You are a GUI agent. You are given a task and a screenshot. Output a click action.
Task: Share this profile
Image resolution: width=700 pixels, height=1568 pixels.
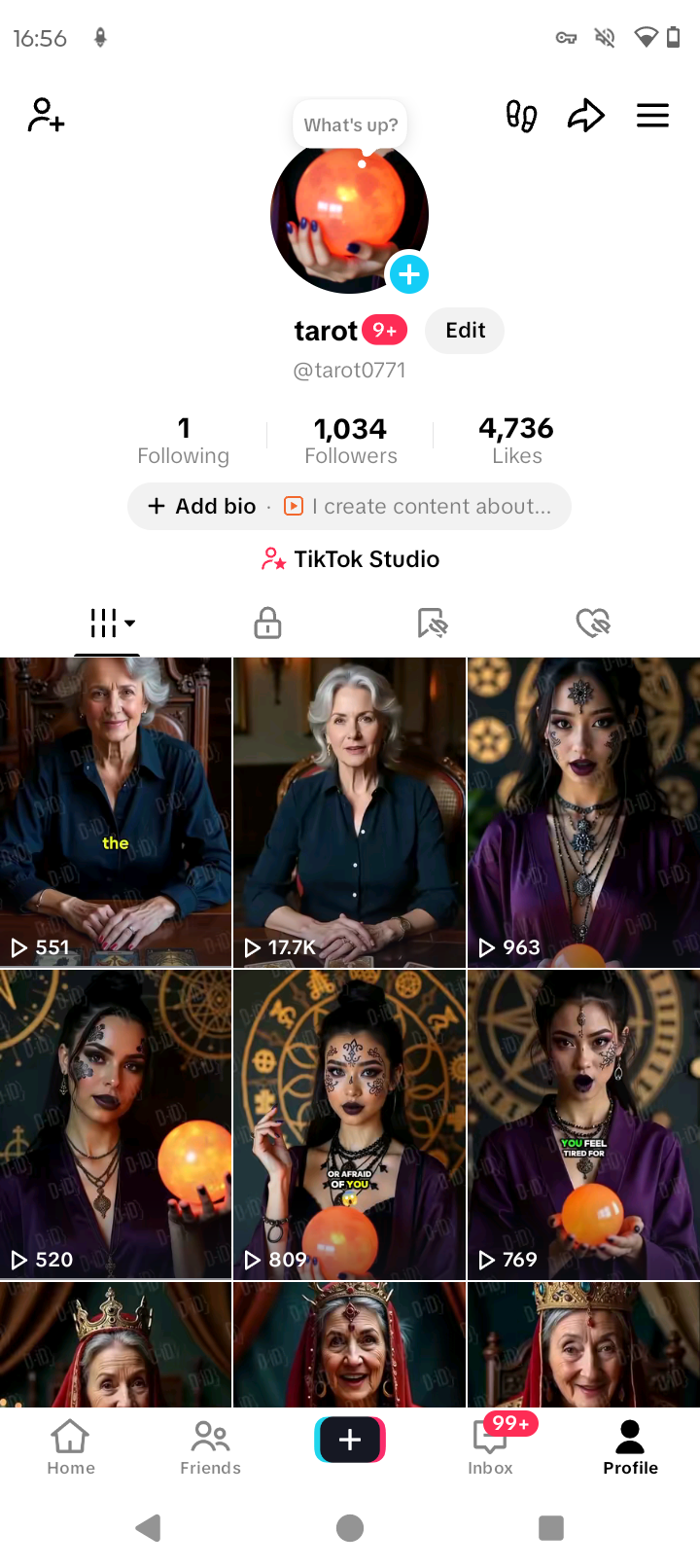586,116
